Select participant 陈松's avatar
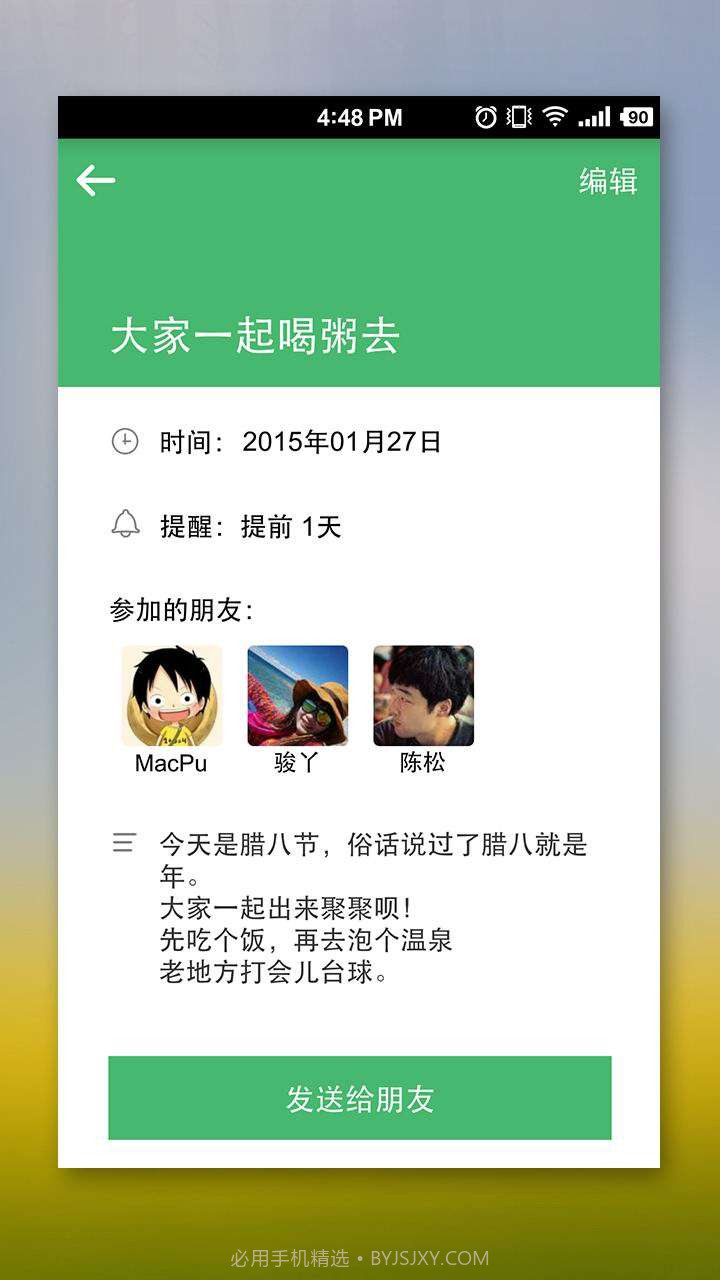This screenshot has width=720, height=1280. [x=423, y=696]
